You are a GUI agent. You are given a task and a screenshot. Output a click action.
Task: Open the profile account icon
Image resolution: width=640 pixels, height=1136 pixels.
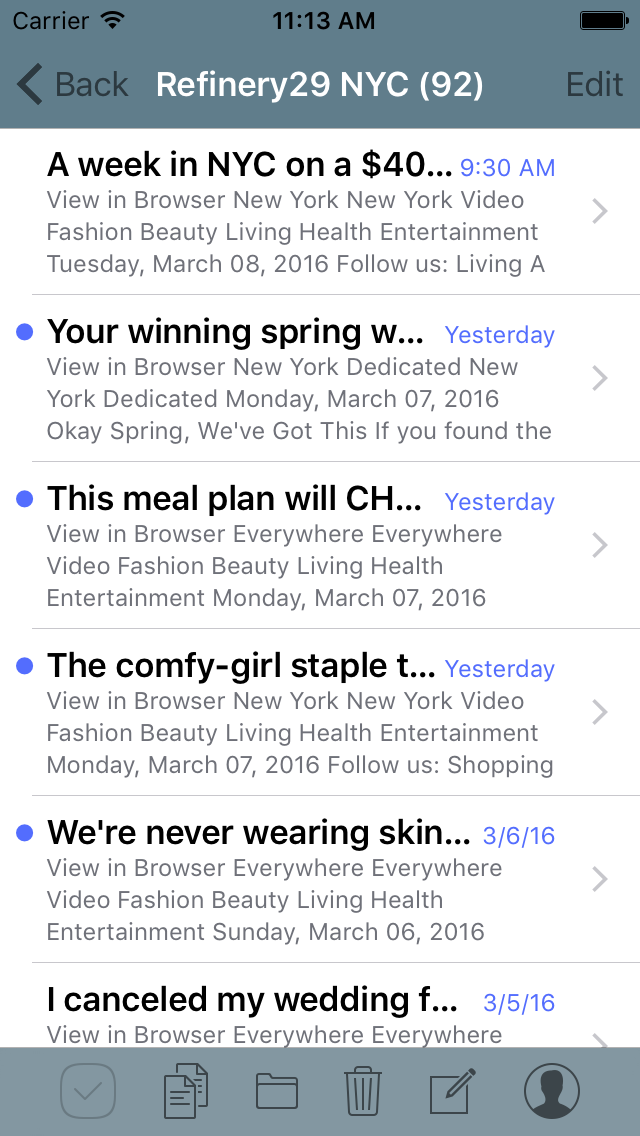[552, 1090]
